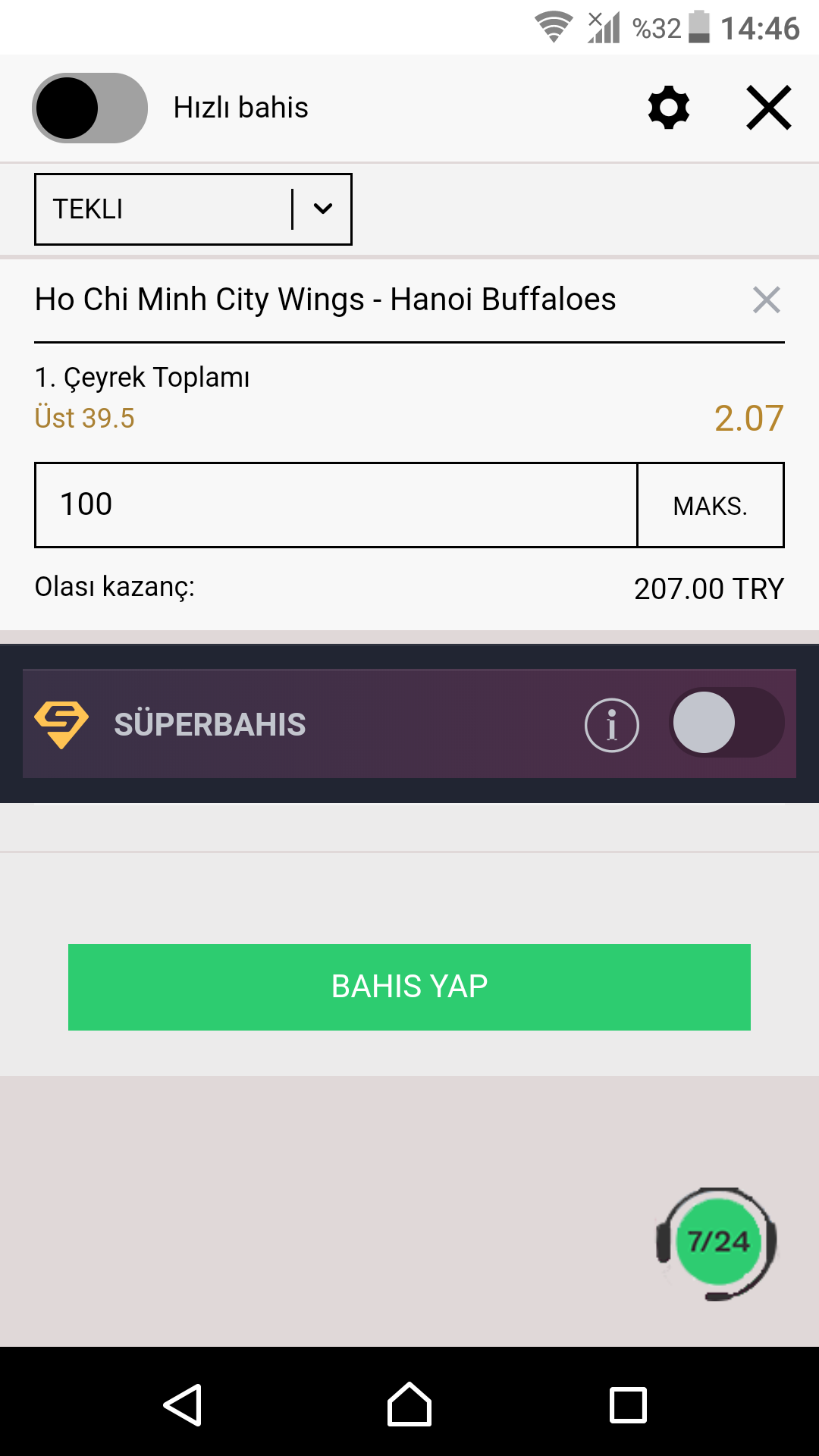
Task: Place bet with BAHIS YAP
Action: [409, 987]
